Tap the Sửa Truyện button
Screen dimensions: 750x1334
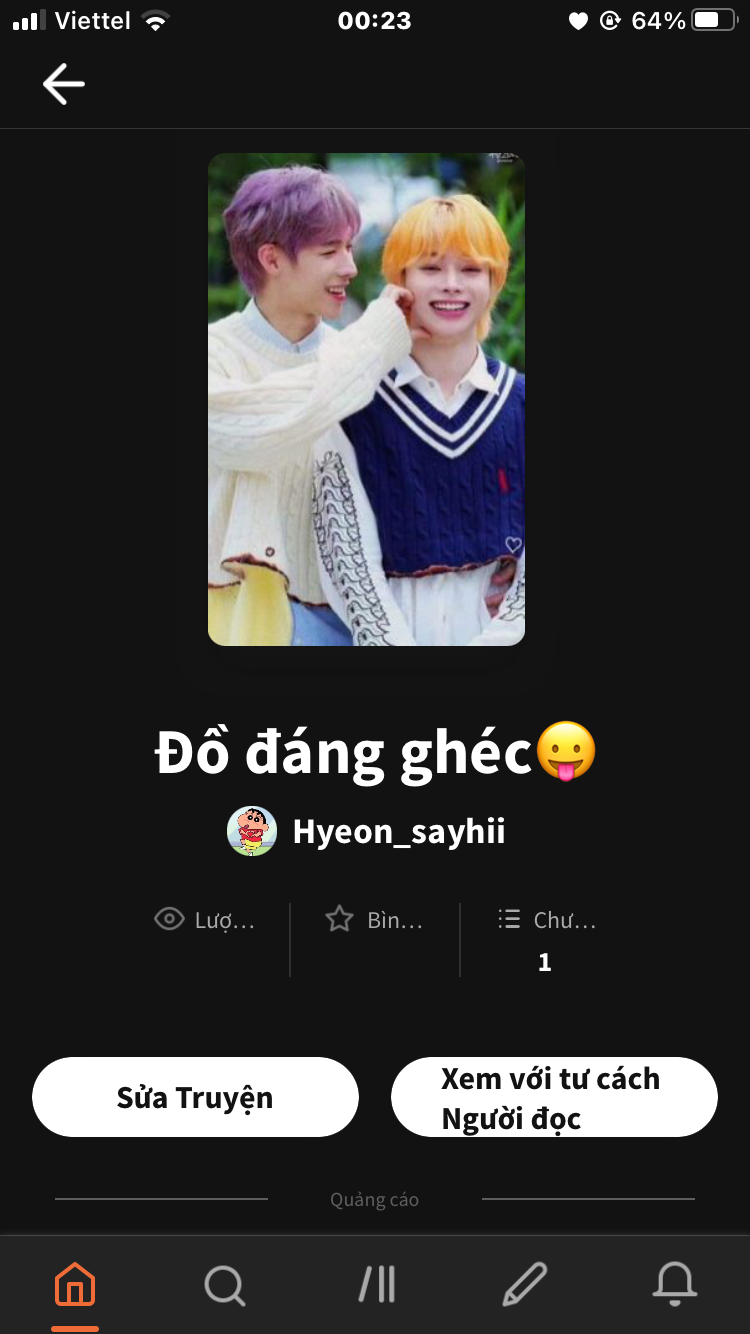pyautogui.click(x=195, y=1097)
